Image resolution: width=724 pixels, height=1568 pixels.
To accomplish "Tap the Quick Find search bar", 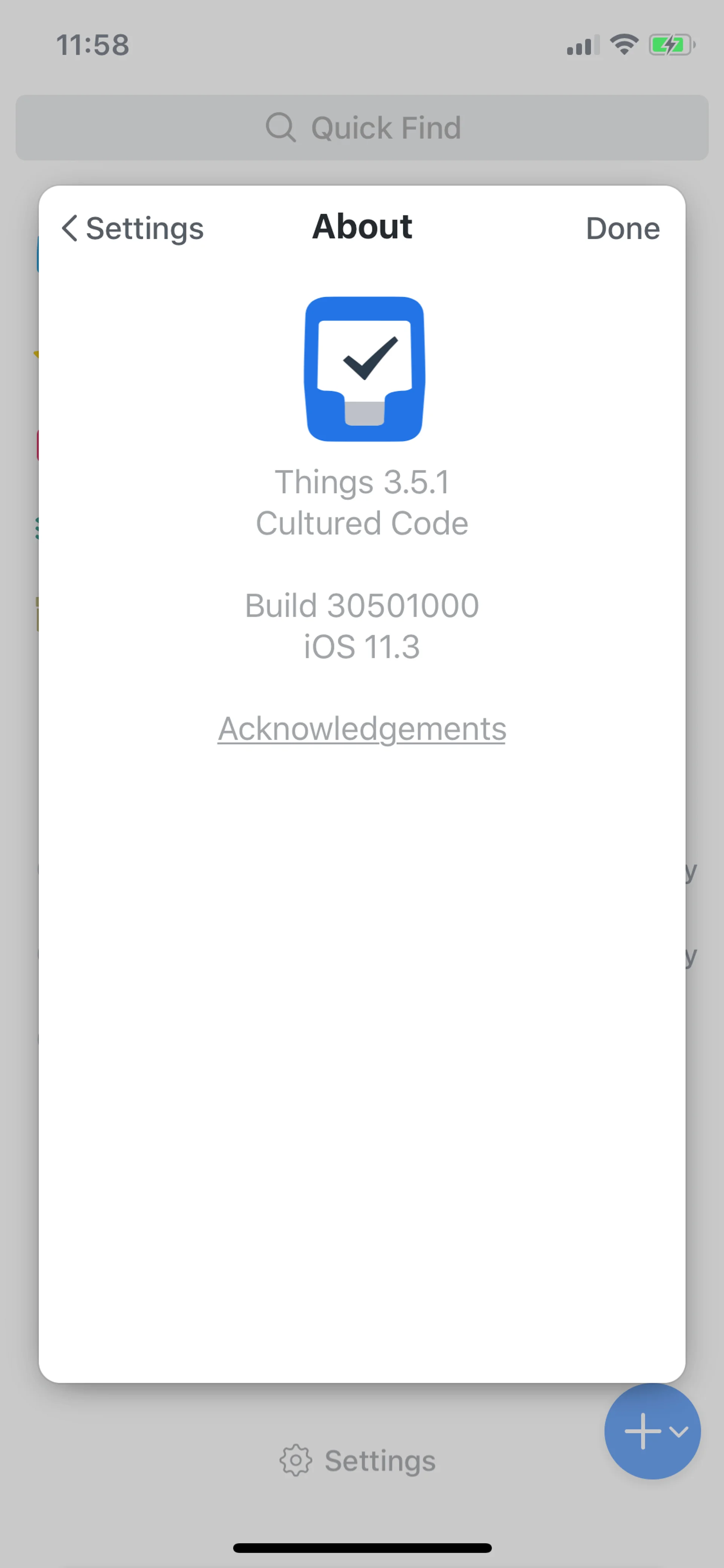I will pos(362,128).
